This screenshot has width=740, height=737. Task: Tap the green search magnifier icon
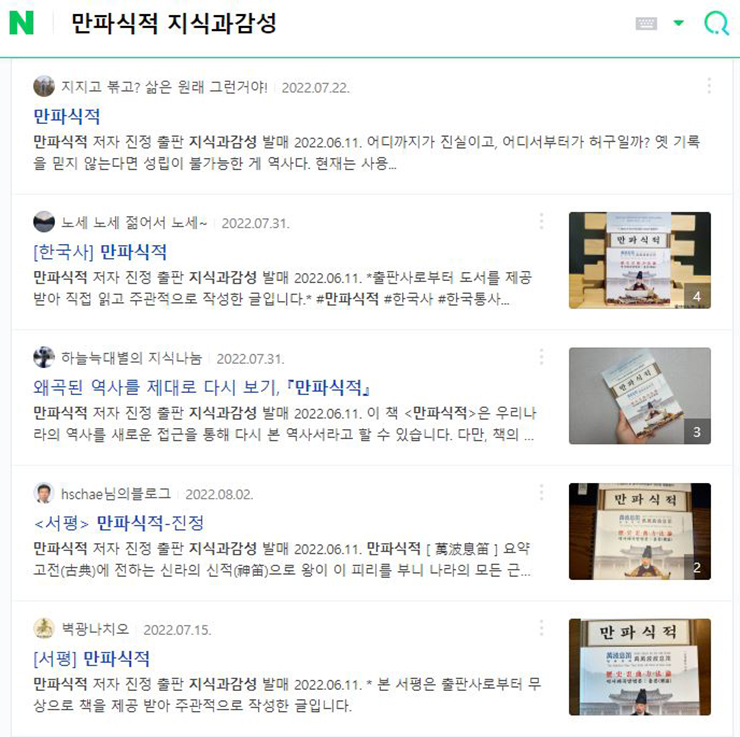[716, 23]
